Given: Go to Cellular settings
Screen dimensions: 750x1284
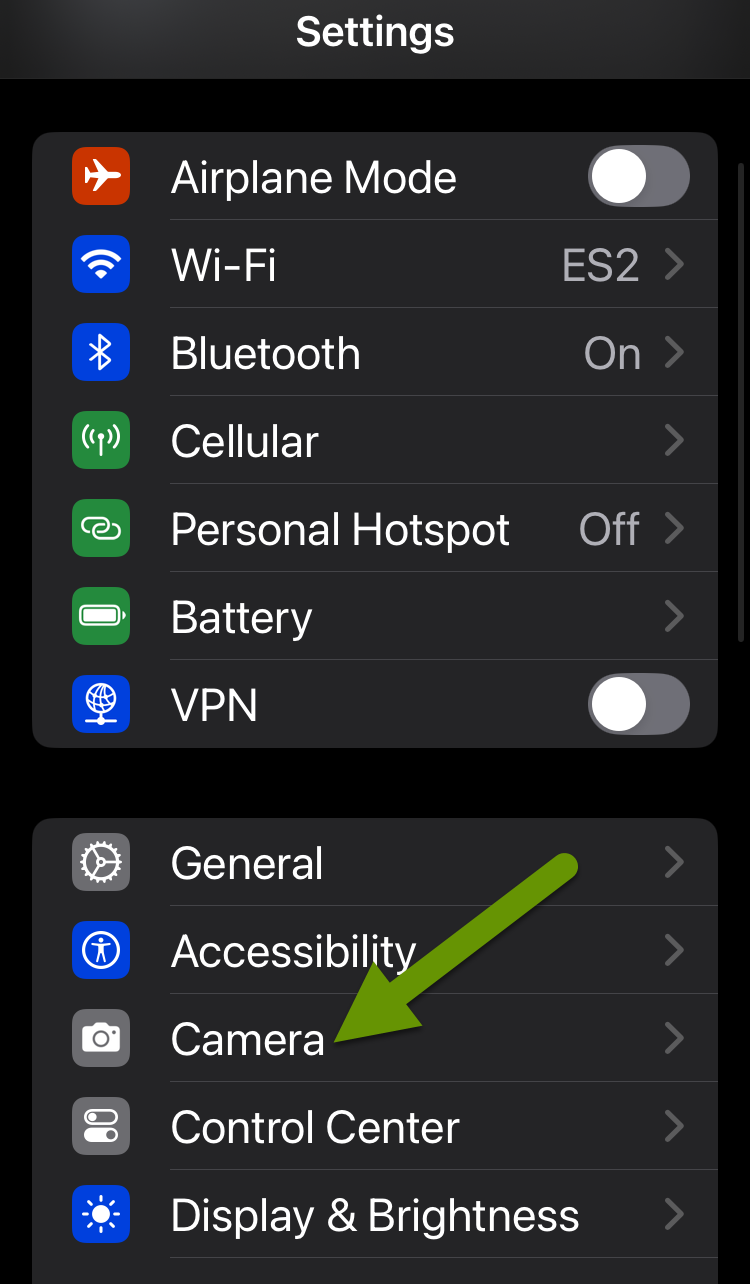Looking at the screenshot, I should 375,440.
